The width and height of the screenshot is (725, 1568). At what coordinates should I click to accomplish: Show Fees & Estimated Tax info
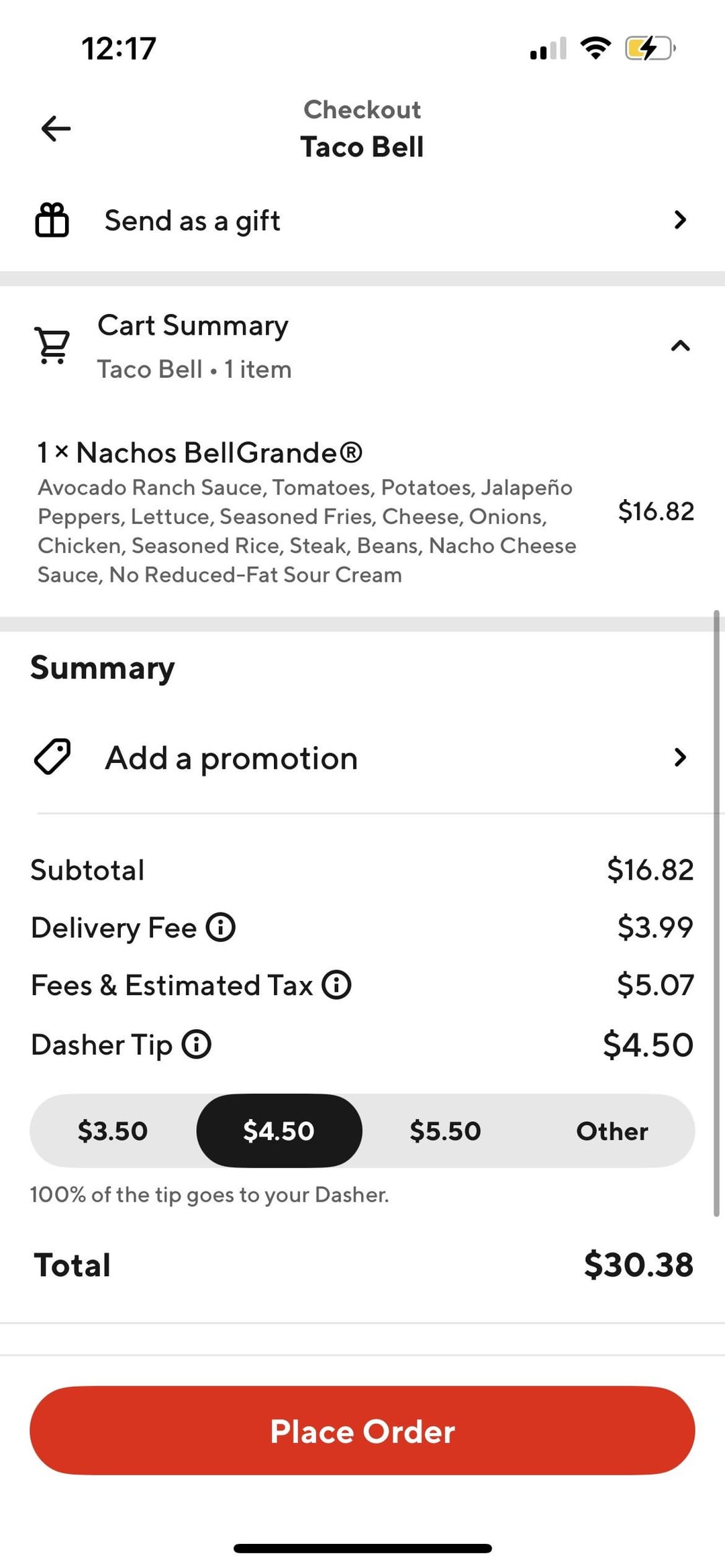[x=336, y=985]
